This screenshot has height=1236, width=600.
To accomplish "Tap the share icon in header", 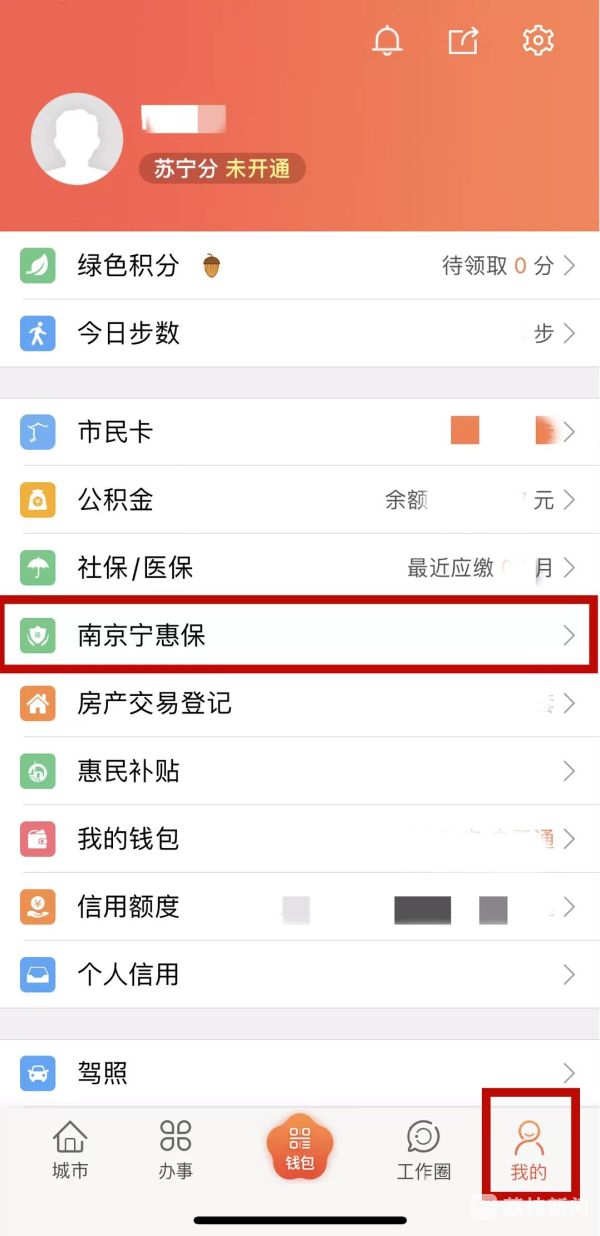I will pyautogui.click(x=462, y=41).
